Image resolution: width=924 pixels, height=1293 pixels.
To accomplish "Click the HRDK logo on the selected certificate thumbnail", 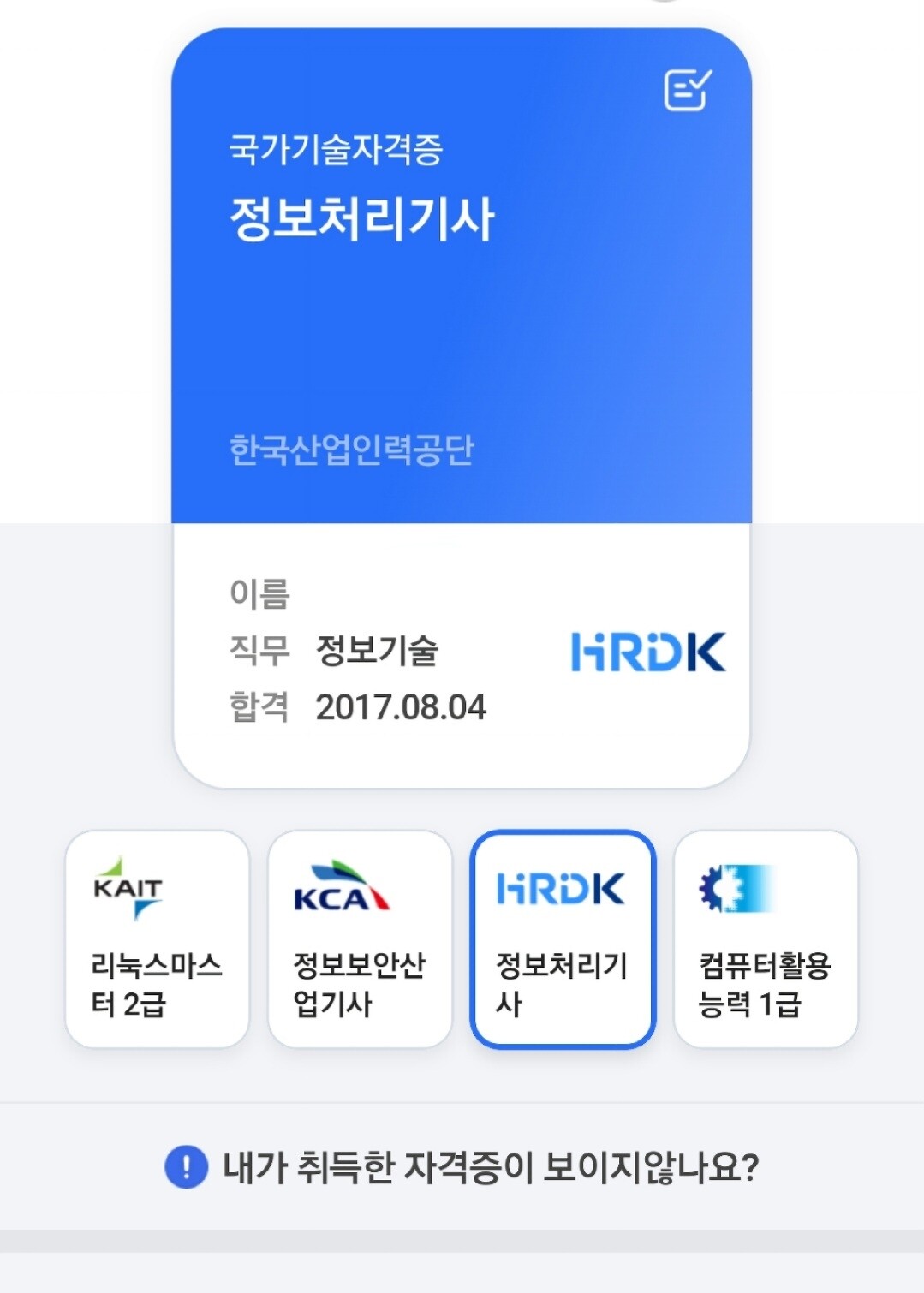I will point(561,887).
